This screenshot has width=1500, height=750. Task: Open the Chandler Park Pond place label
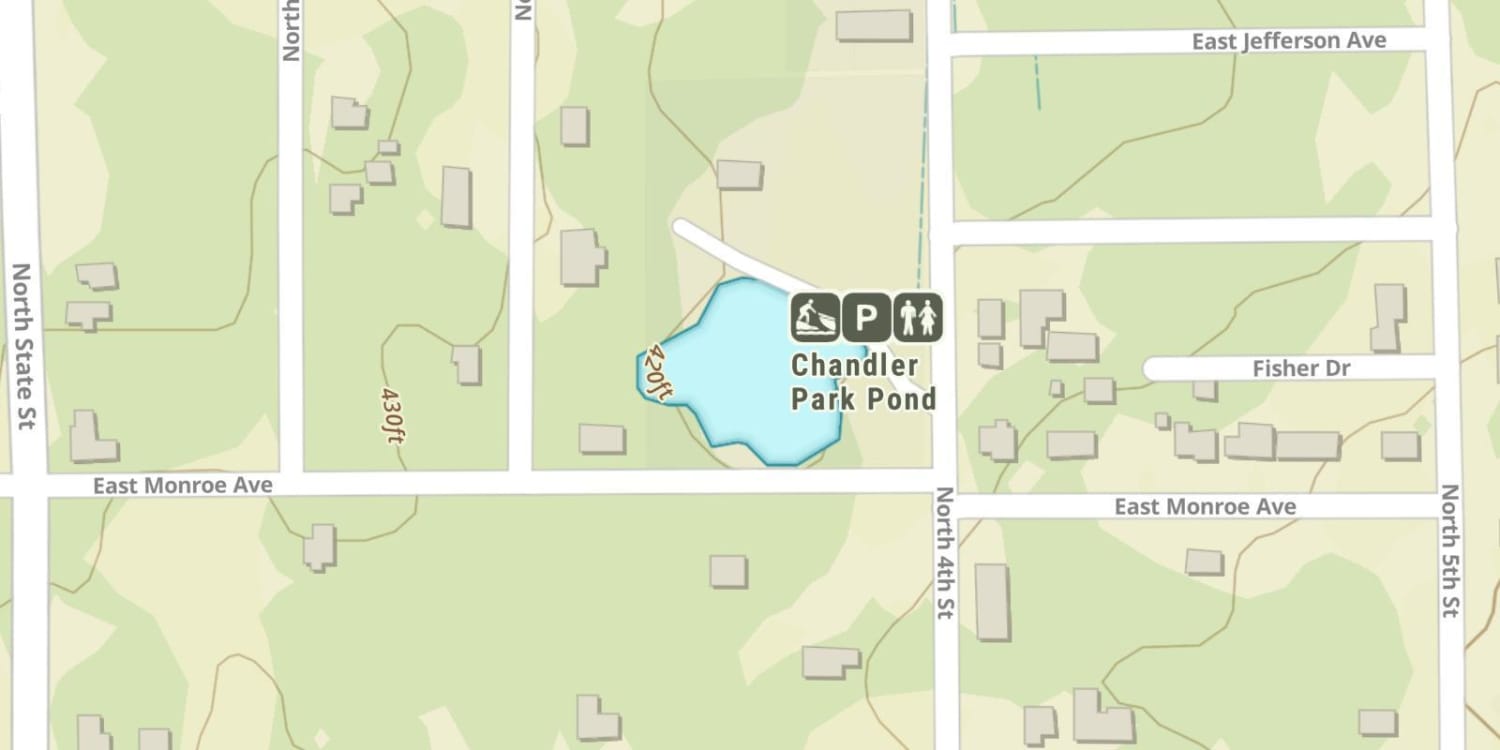click(864, 382)
